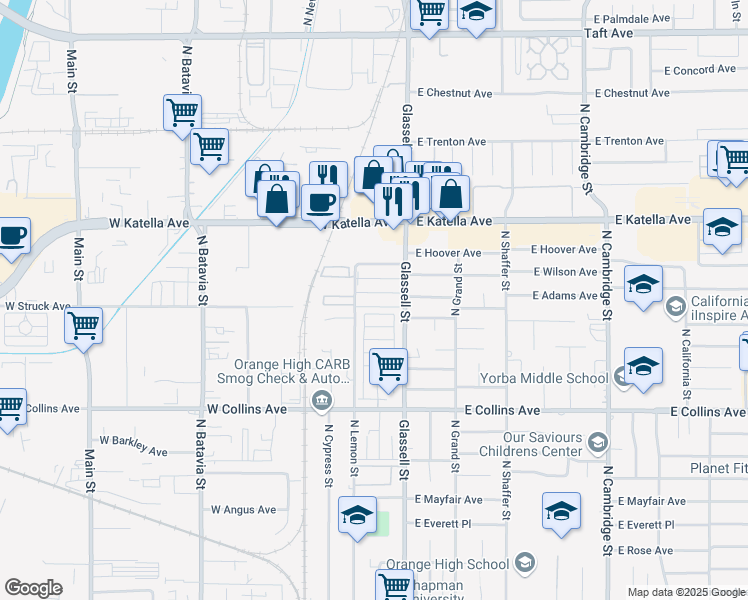Tap the coffee cup marker left of Main St

pos(12,236)
